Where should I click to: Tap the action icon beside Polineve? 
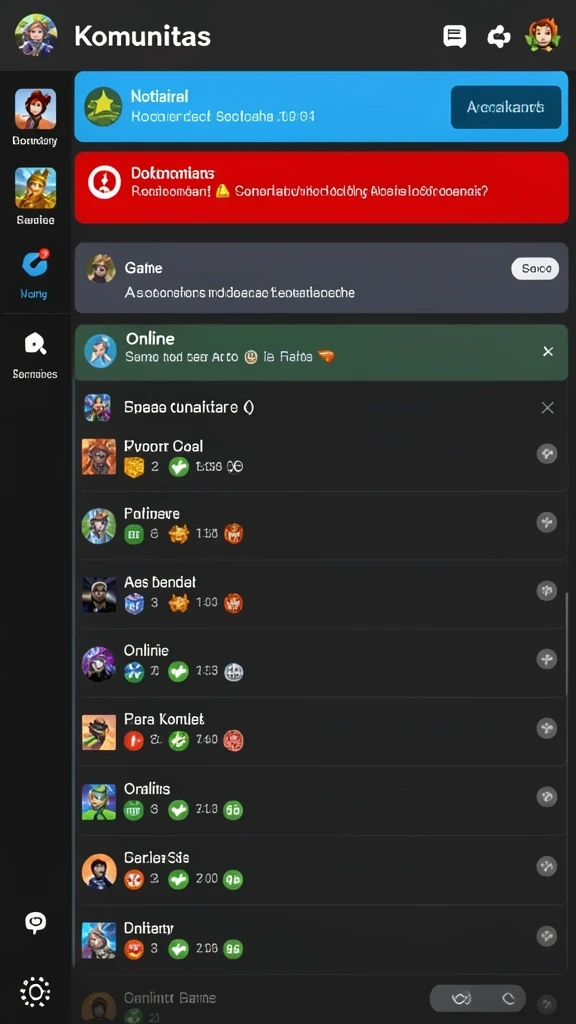click(547, 522)
